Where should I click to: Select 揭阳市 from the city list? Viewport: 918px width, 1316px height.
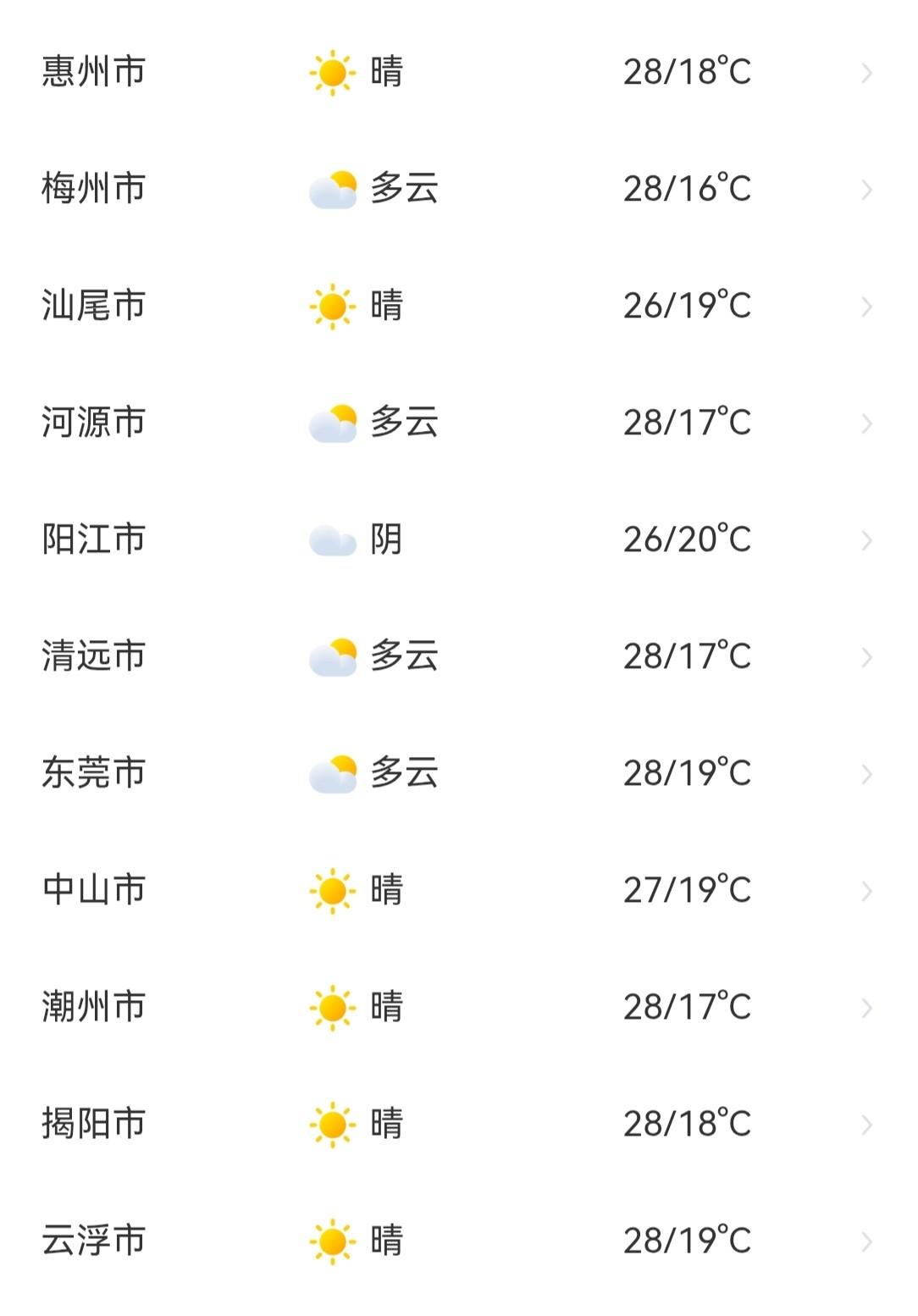coord(459,1124)
